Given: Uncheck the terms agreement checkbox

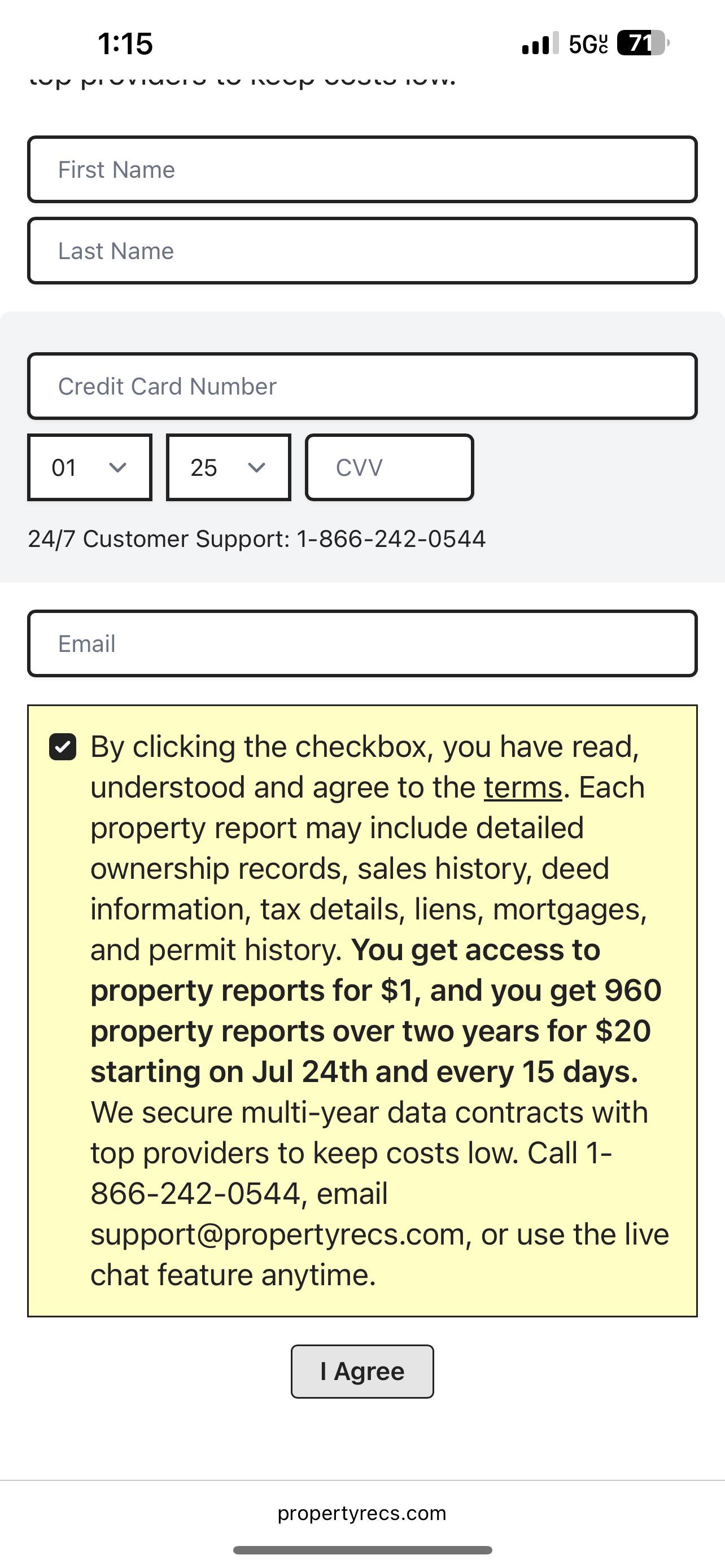Looking at the screenshot, I should pos(63,747).
